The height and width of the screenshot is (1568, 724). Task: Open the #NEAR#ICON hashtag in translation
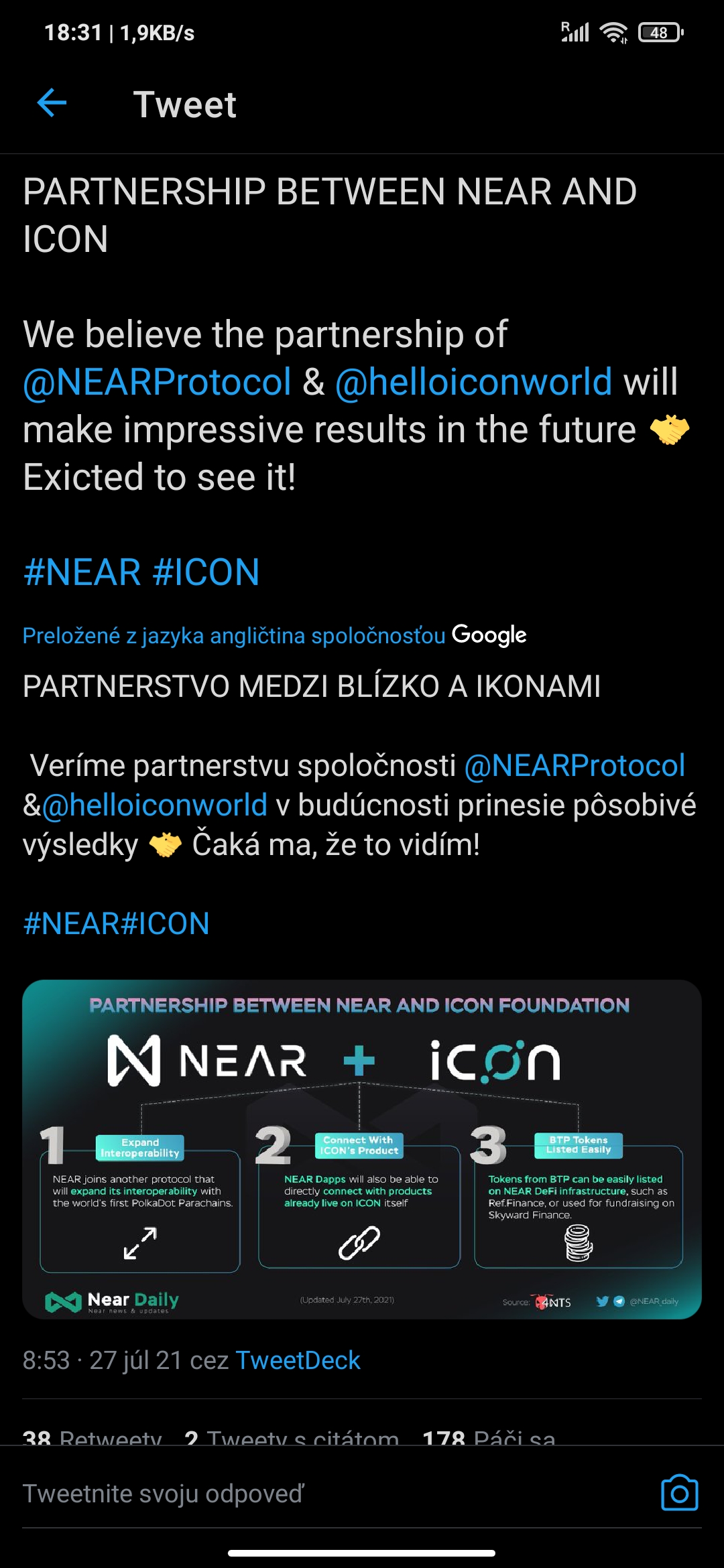(116, 923)
